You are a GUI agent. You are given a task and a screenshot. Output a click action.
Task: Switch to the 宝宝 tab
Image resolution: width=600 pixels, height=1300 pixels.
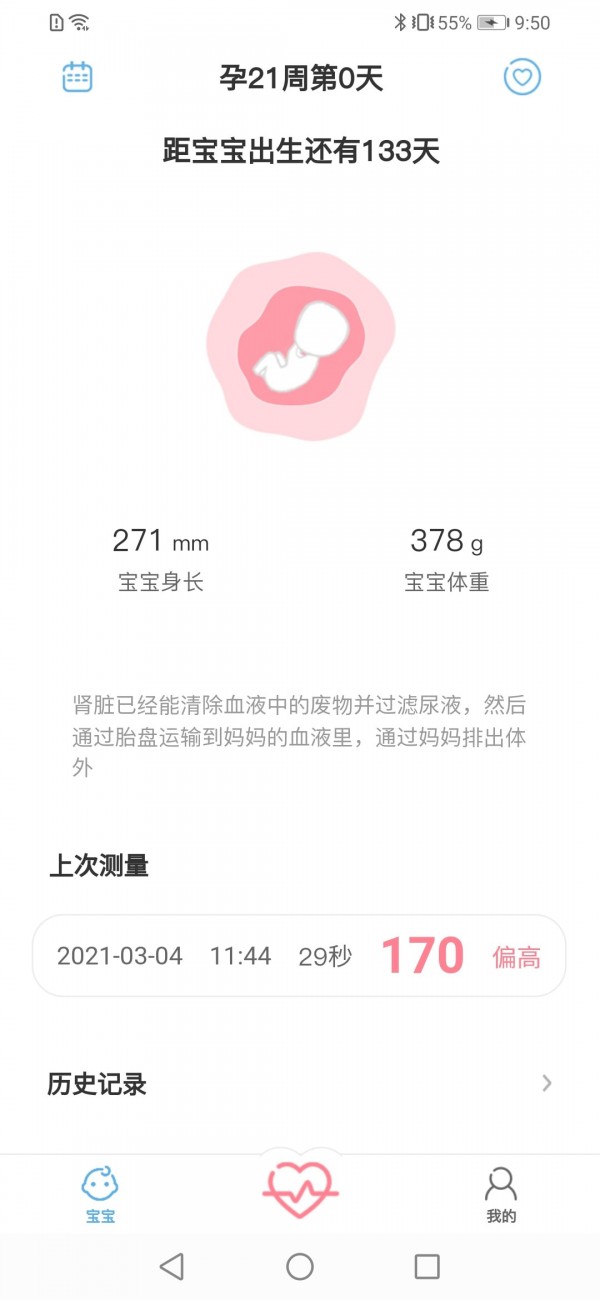(x=100, y=1195)
